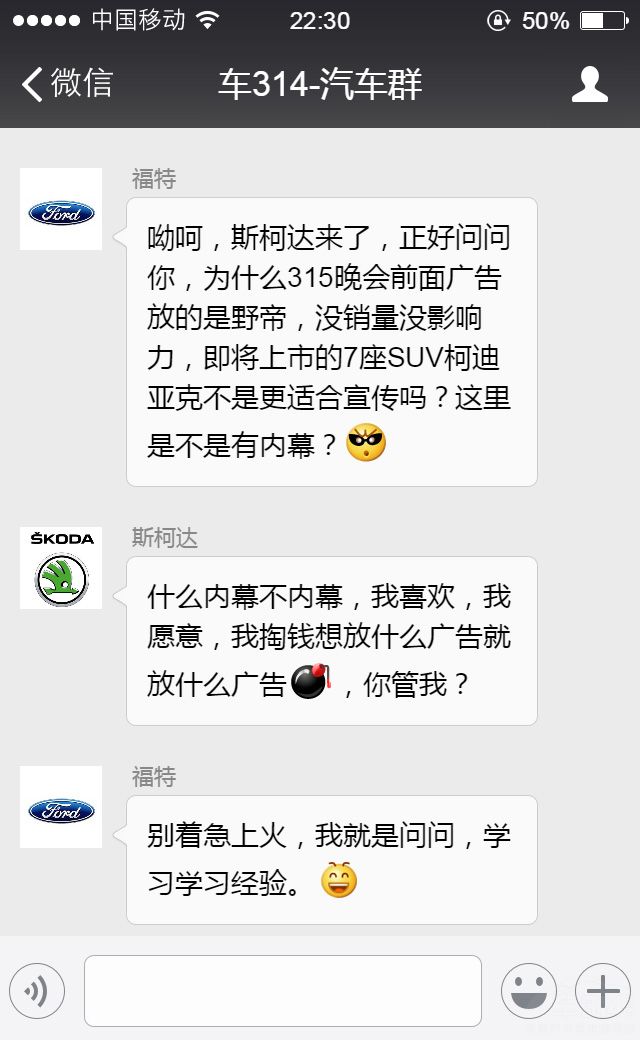
Task: Go back to 微信 chat list
Action: [x=66, y=84]
